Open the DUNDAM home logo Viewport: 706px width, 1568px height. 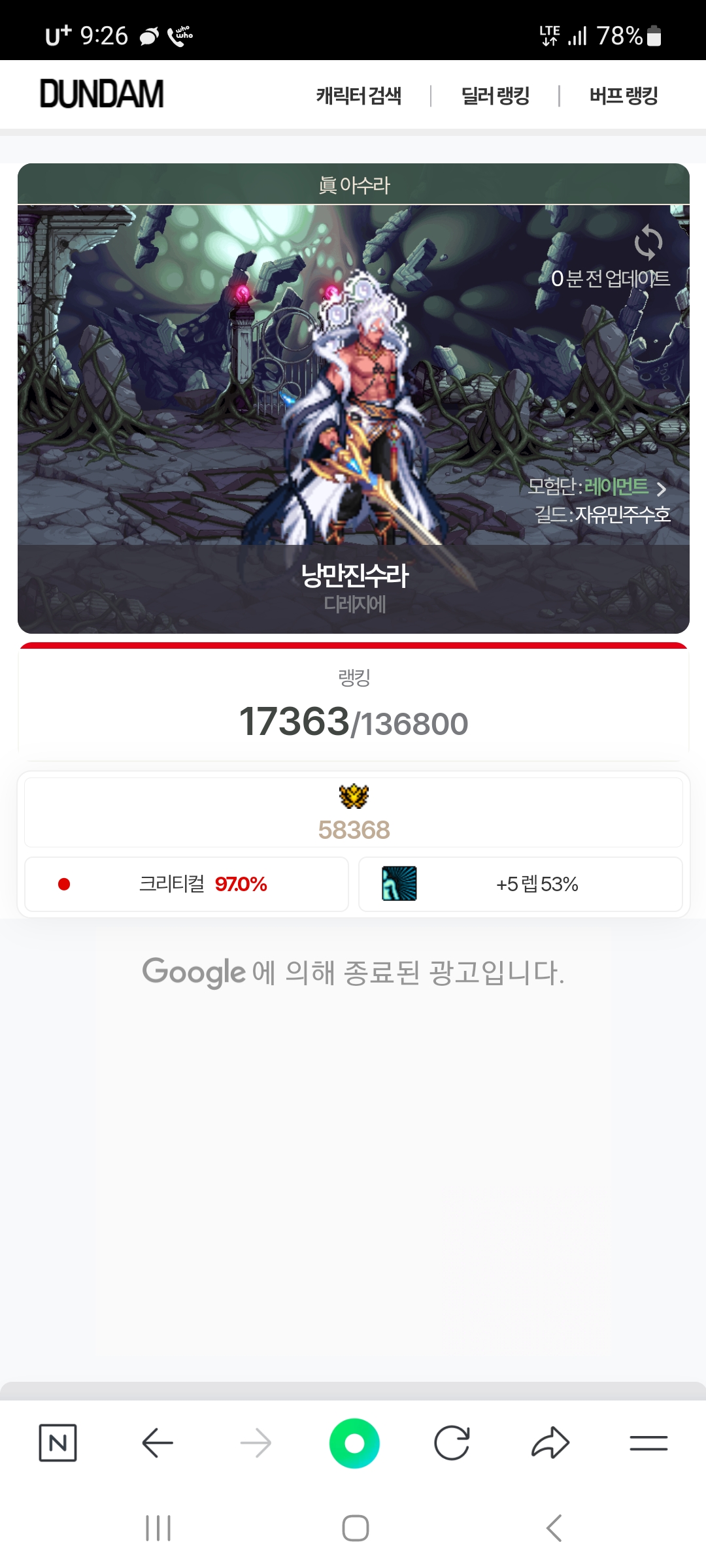(101, 94)
